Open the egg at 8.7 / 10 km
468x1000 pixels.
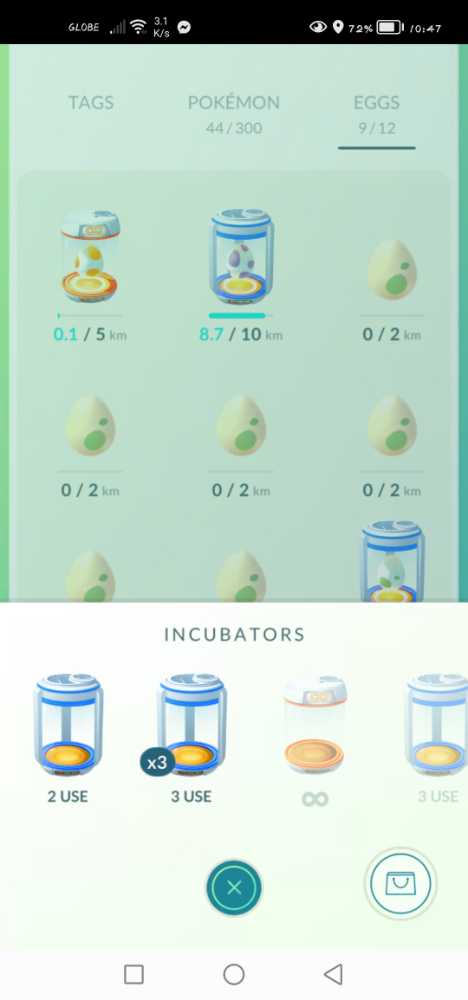point(241,274)
